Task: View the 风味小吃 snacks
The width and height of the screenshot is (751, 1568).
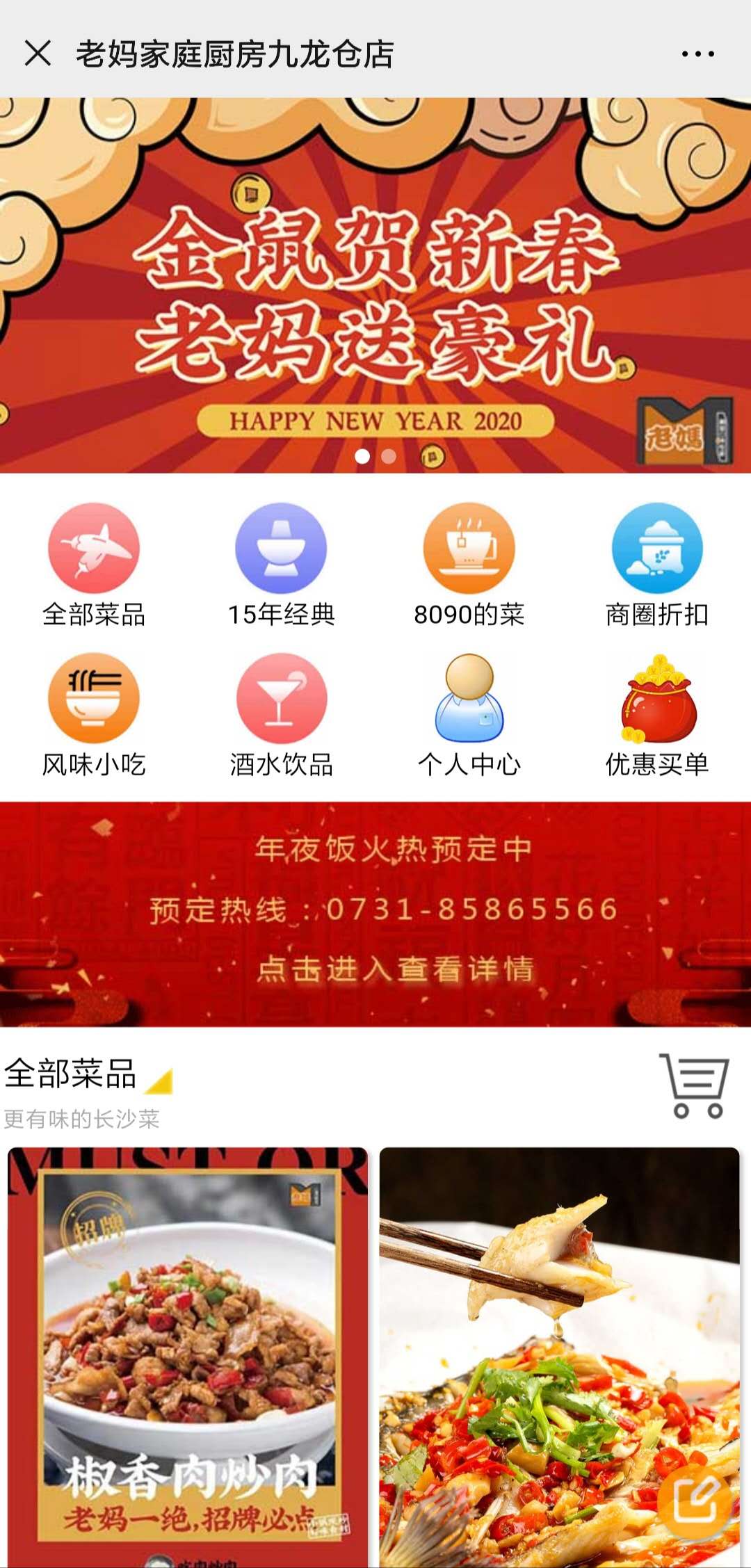Action: [94, 699]
